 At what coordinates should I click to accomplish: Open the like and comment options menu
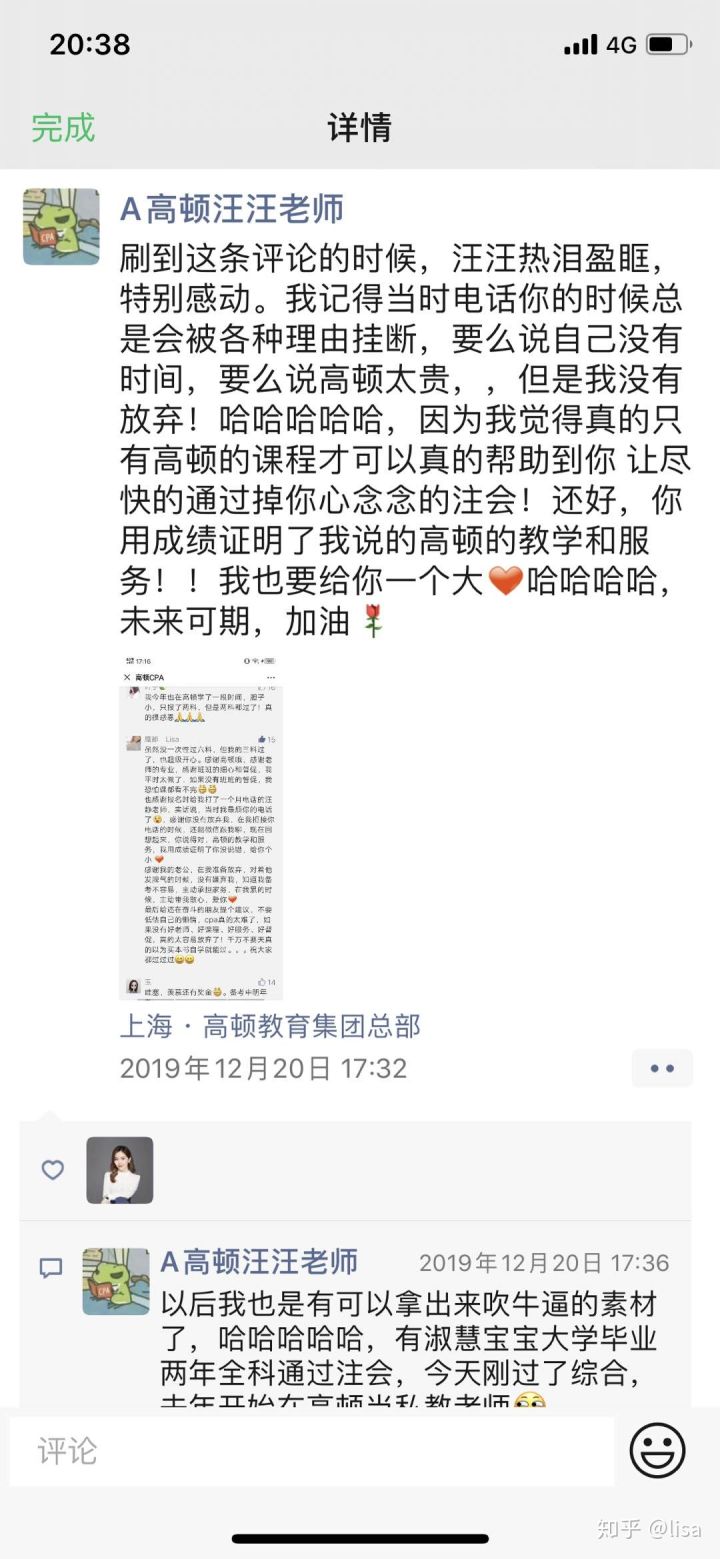[662, 1068]
